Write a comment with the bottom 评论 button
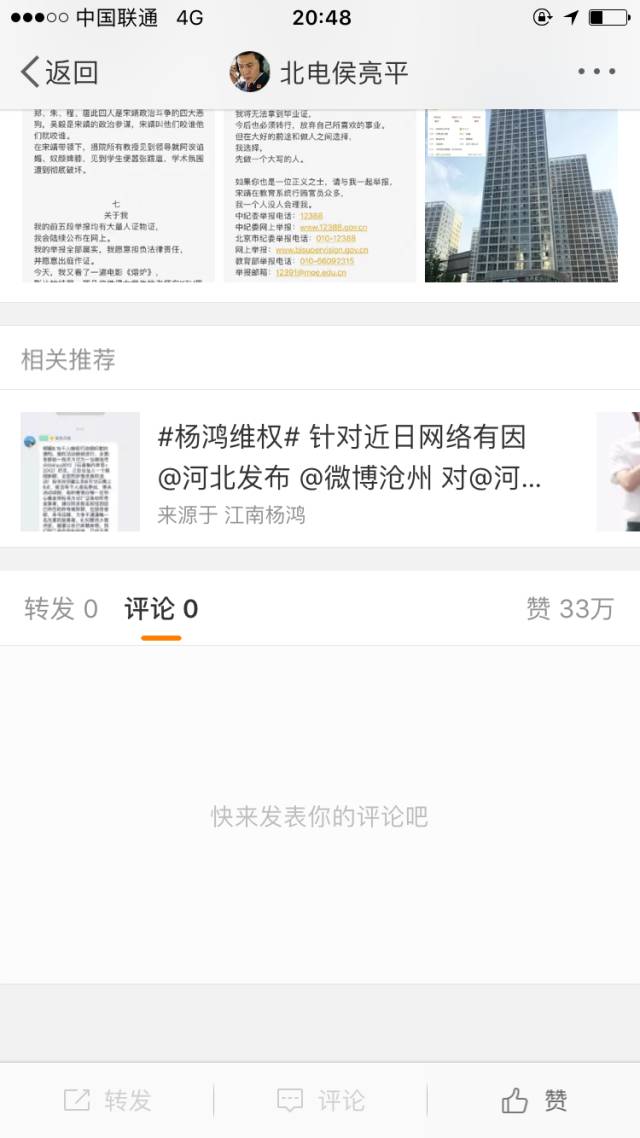Viewport: 640px width, 1138px height. click(x=320, y=1100)
